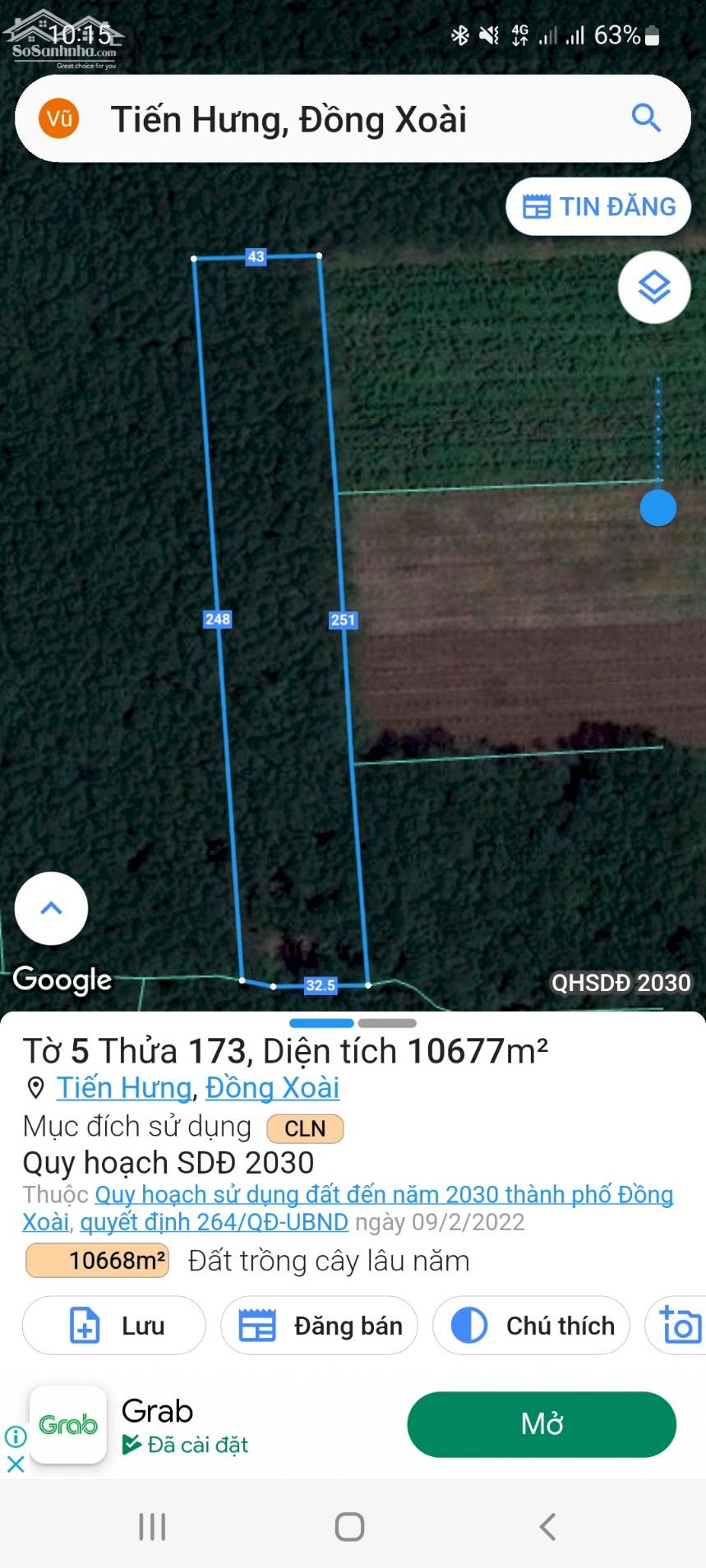Open the Grab app icon
This screenshot has width=706, height=1568.
tap(67, 1425)
